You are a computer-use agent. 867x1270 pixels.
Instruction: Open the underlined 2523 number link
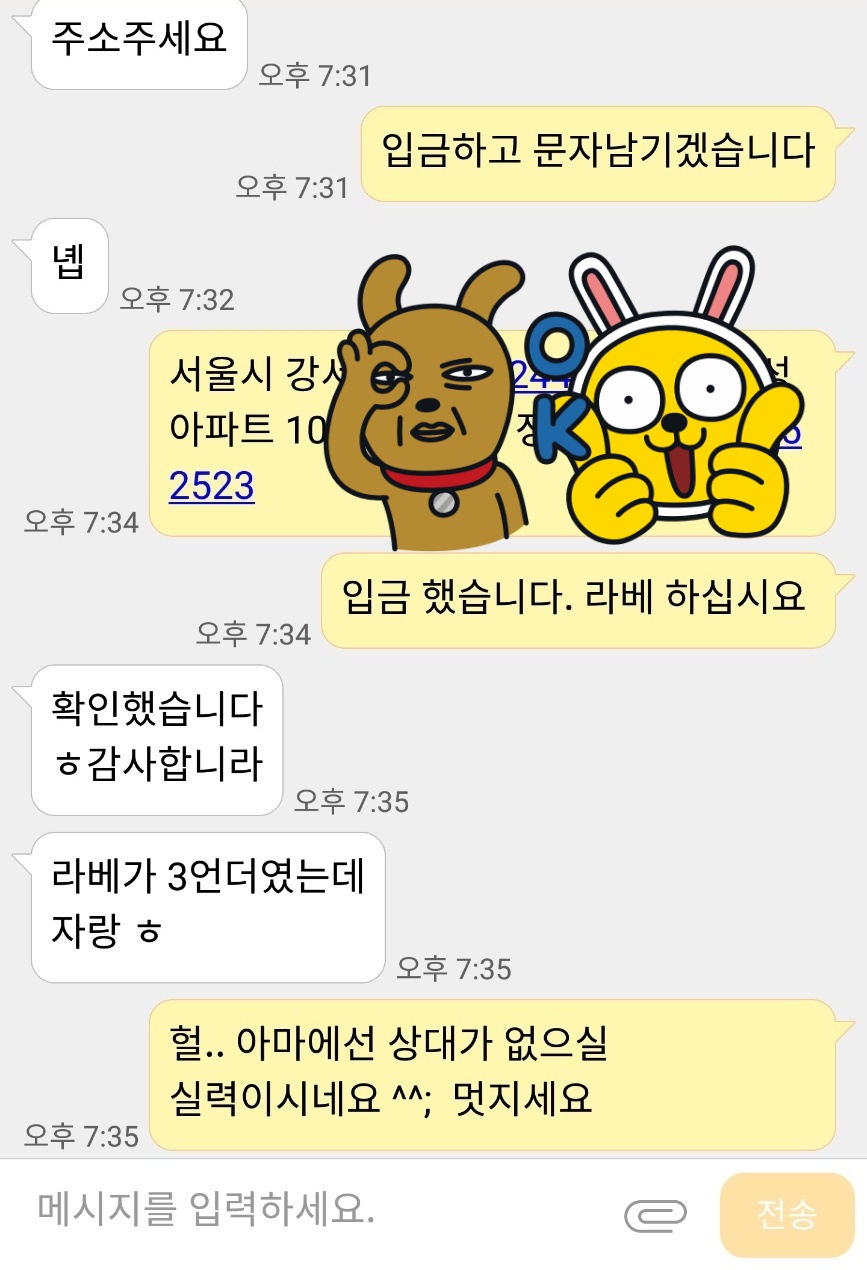[212, 486]
